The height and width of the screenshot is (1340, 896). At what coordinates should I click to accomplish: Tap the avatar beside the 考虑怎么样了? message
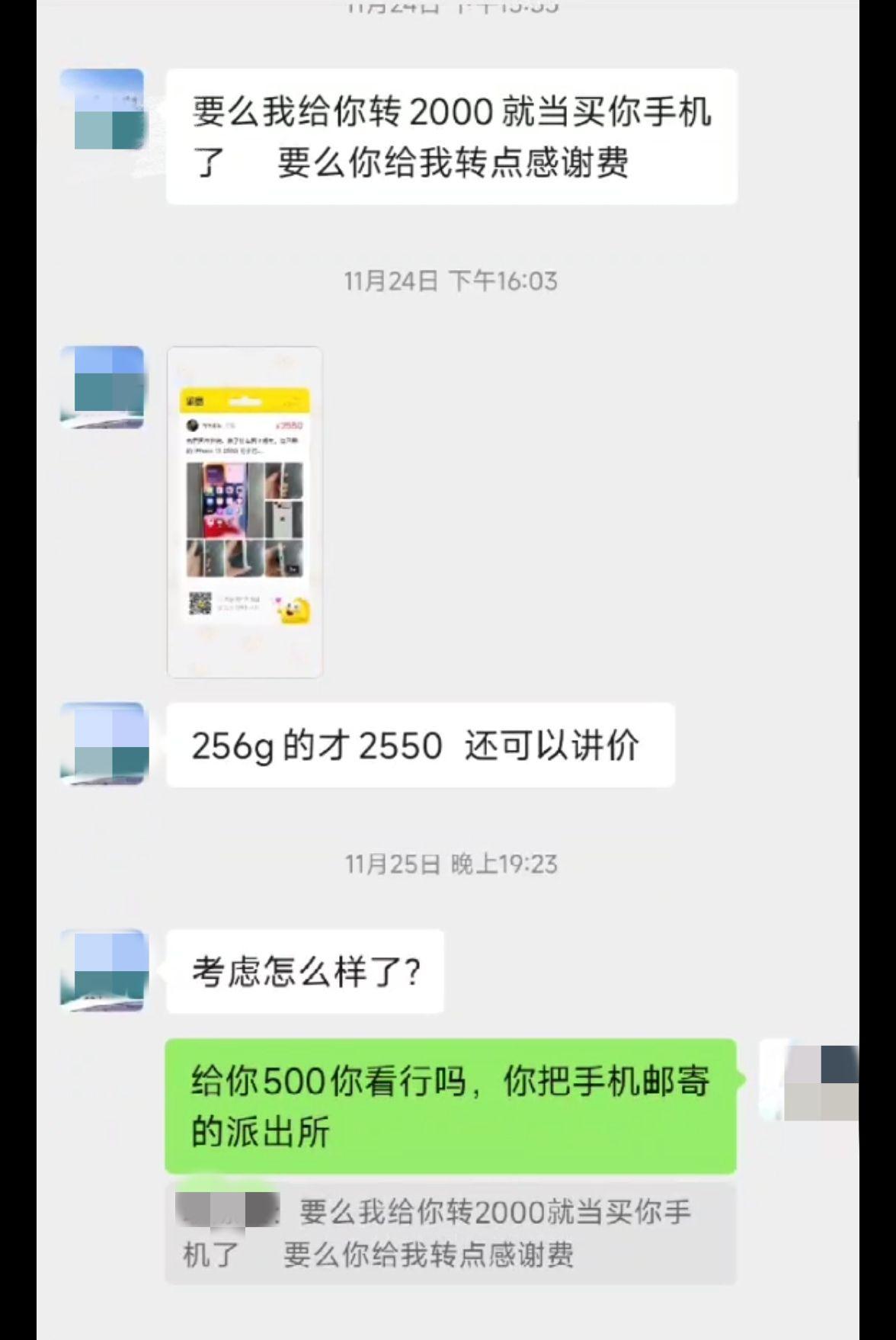tap(104, 970)
